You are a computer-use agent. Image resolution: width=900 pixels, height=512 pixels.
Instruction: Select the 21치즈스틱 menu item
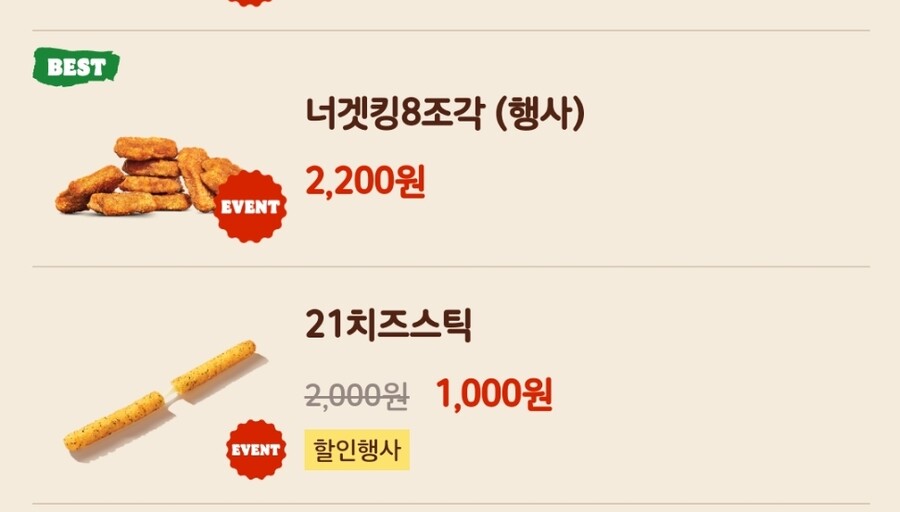point(389,326)
